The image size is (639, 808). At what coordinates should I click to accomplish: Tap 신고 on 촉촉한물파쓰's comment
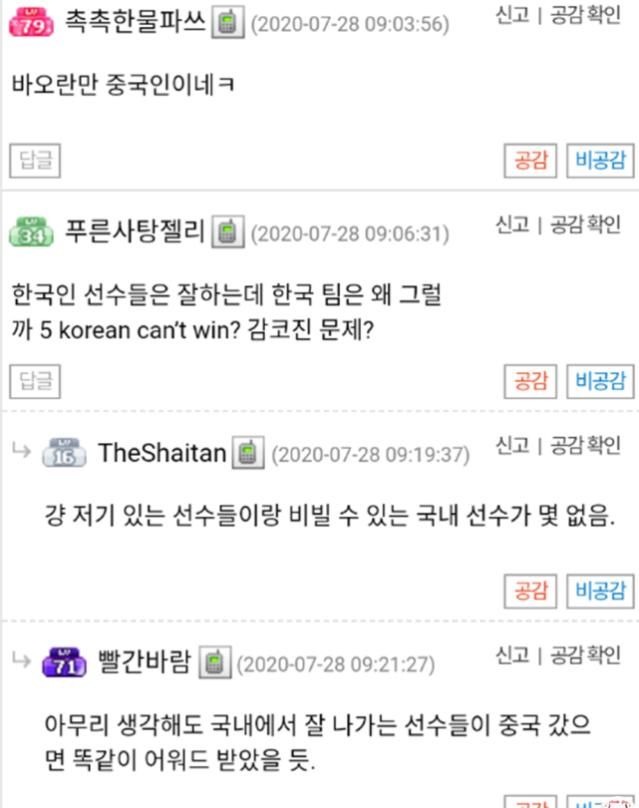coord(512,17)
